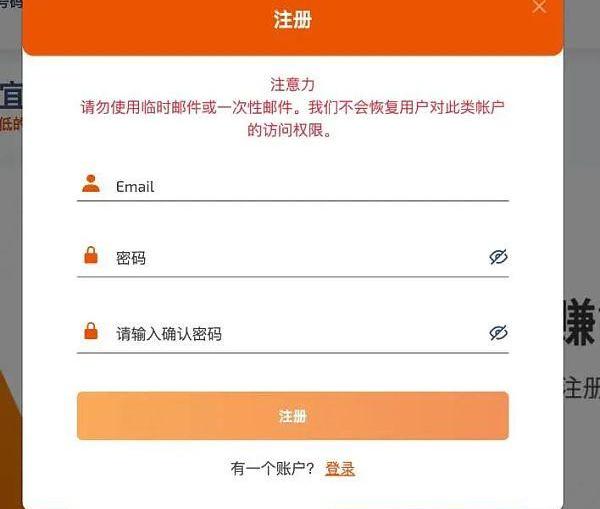Show the 密码 field's hidden text
The height and width of the screenshot is (509, 600).
pyautogui.click(x=498, y=257)
